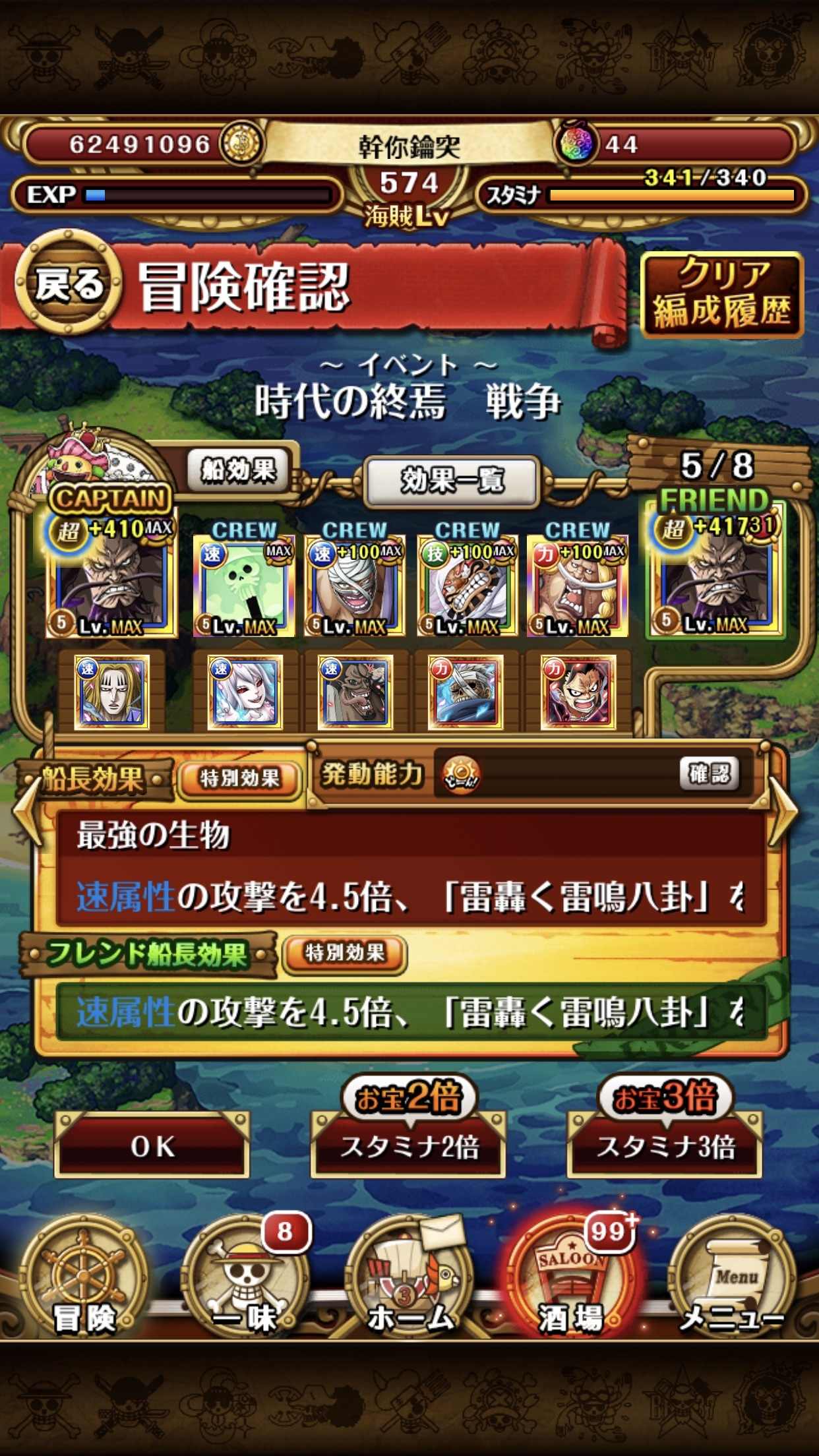Open the 酒場 saloon tab

pos(571,1279)
